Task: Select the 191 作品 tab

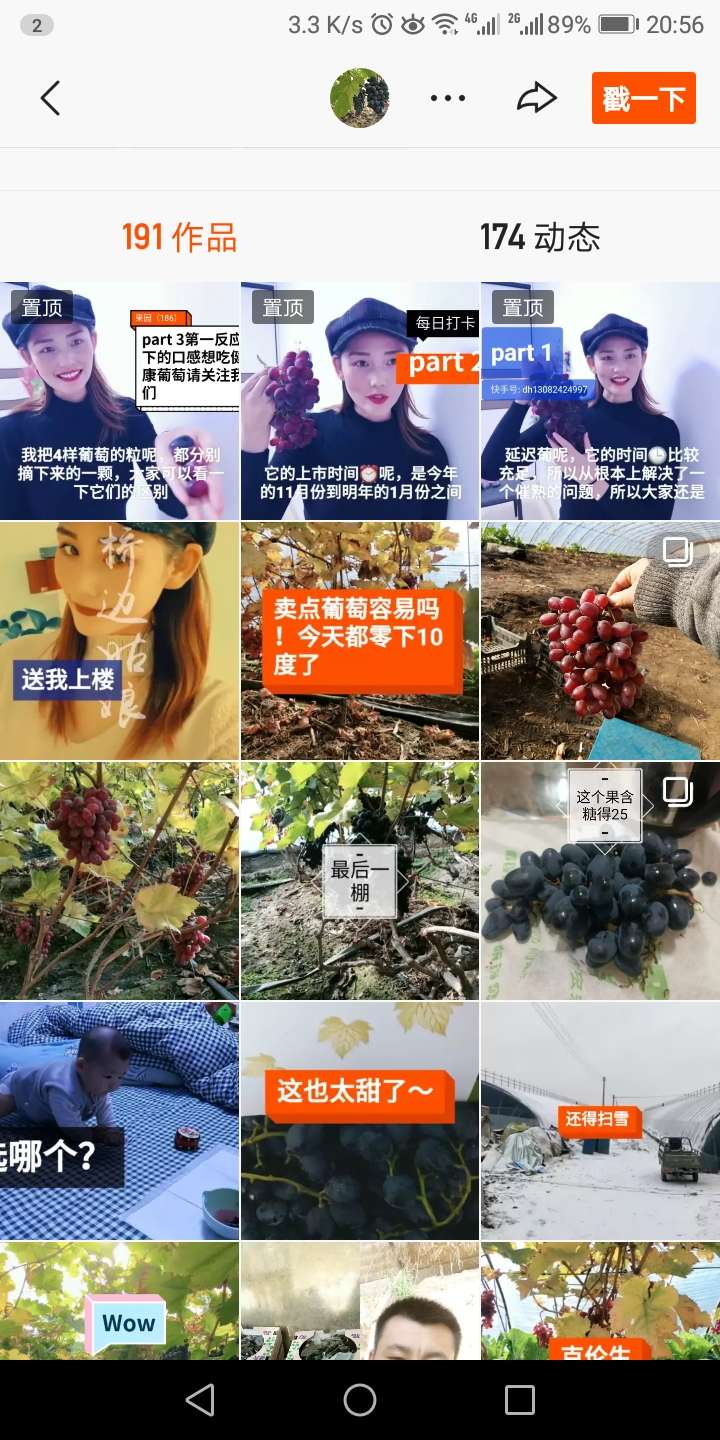Action: (x=180, y=237)
